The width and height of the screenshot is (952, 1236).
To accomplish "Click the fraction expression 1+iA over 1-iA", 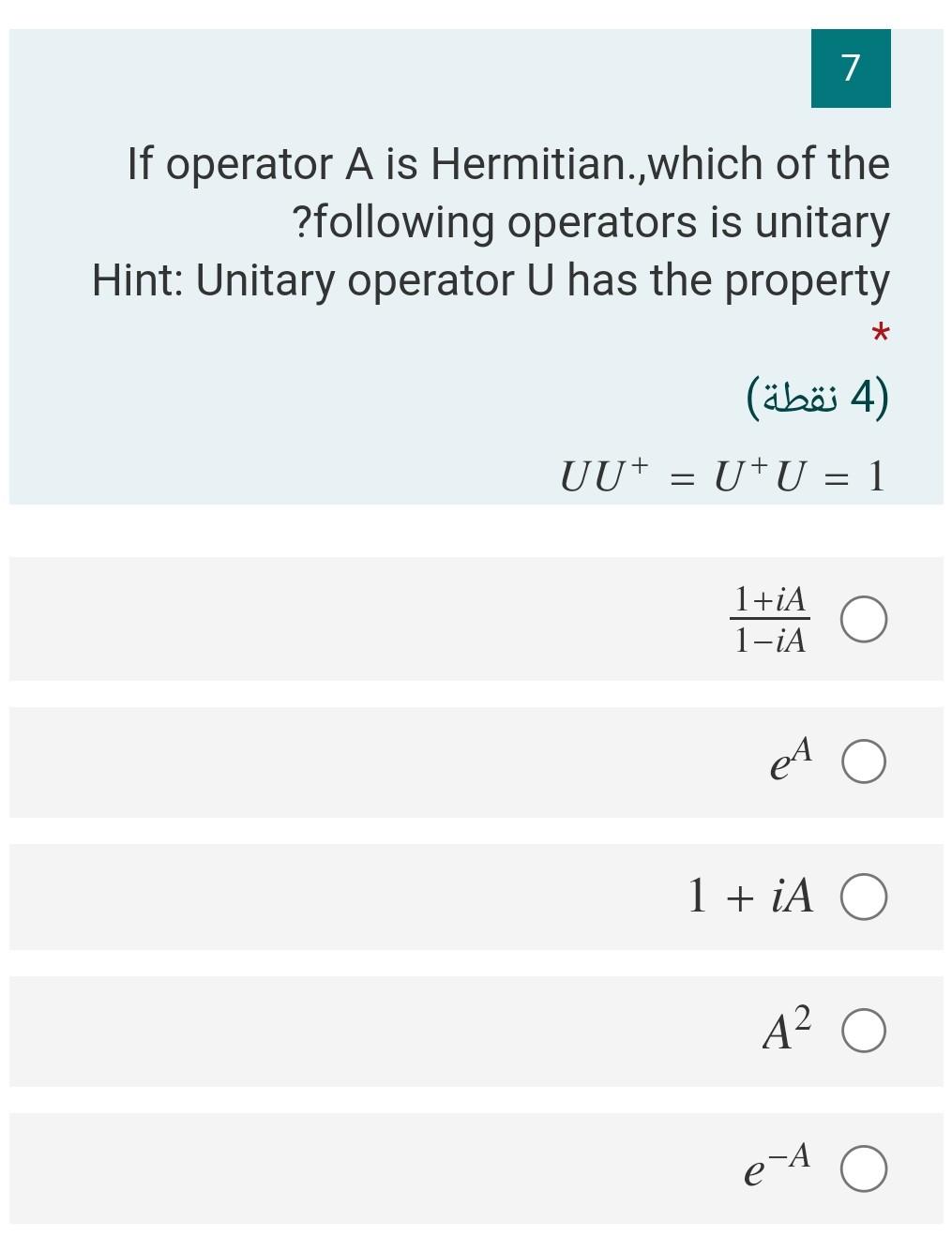I will click(x=771, y=619).
